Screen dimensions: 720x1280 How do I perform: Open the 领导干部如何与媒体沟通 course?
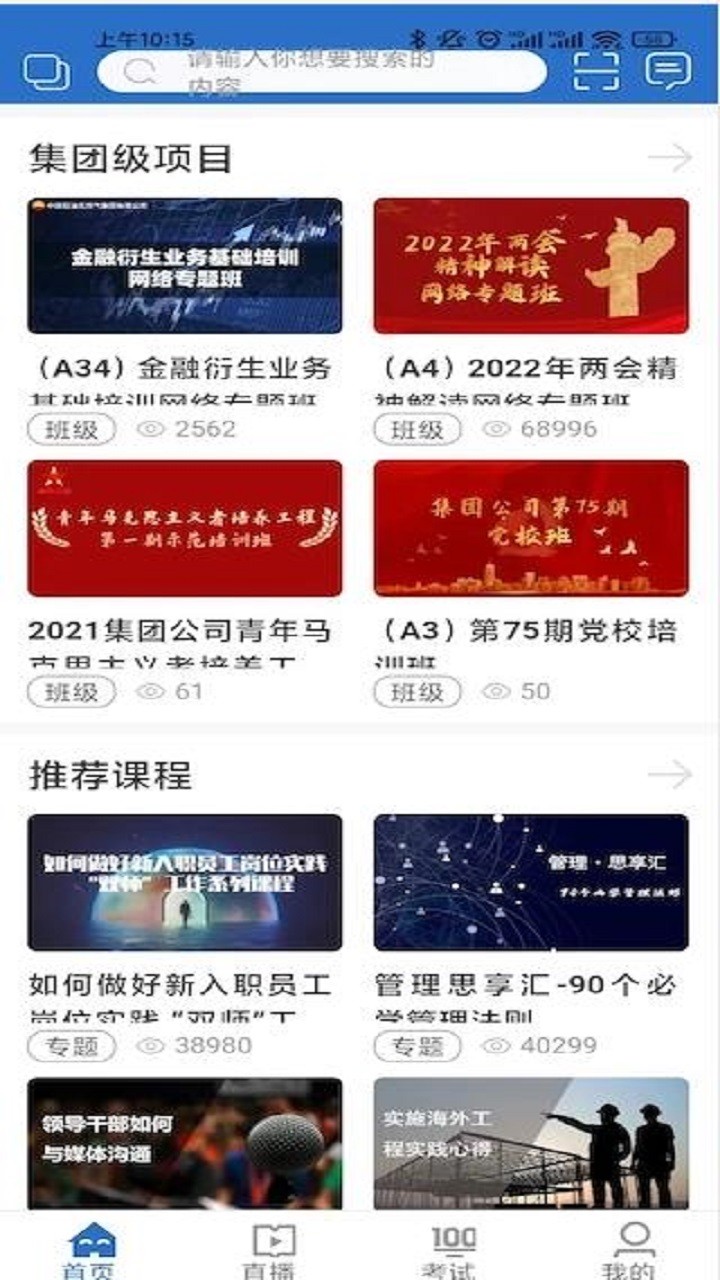click(184, 1142)
